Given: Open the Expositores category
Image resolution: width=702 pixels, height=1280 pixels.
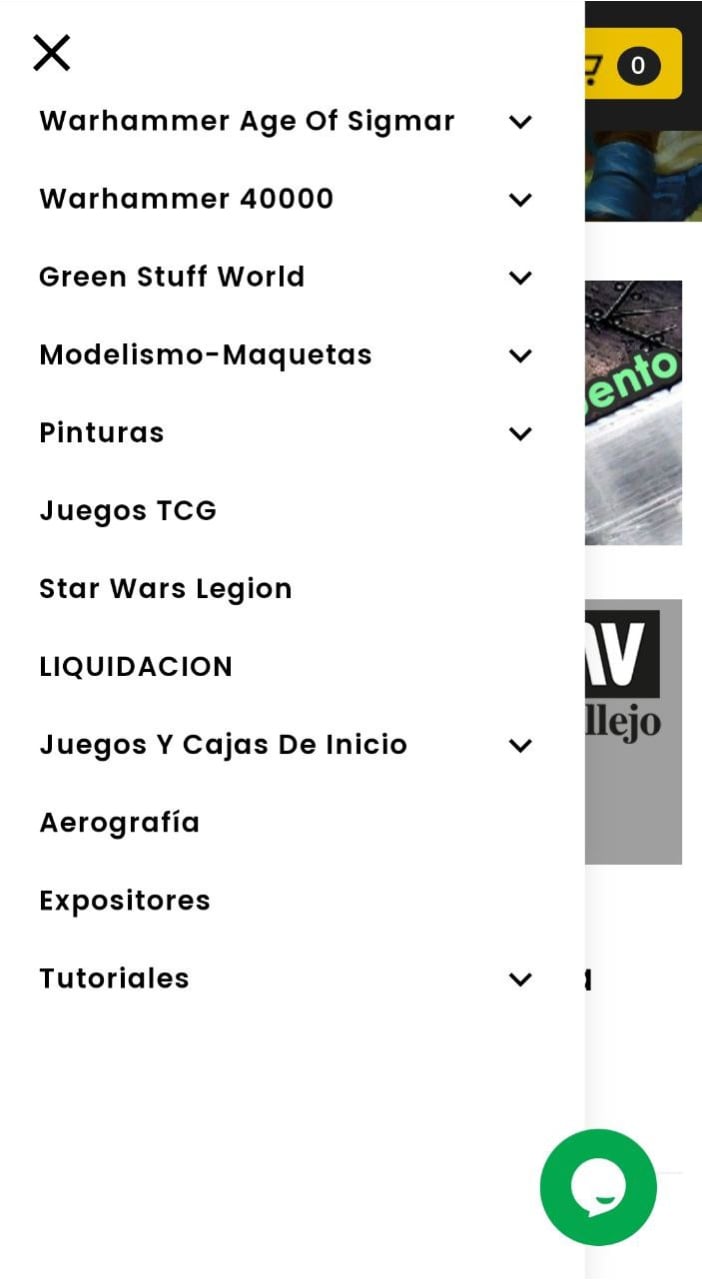Looking at the screenshot, I should pos(125,901).
